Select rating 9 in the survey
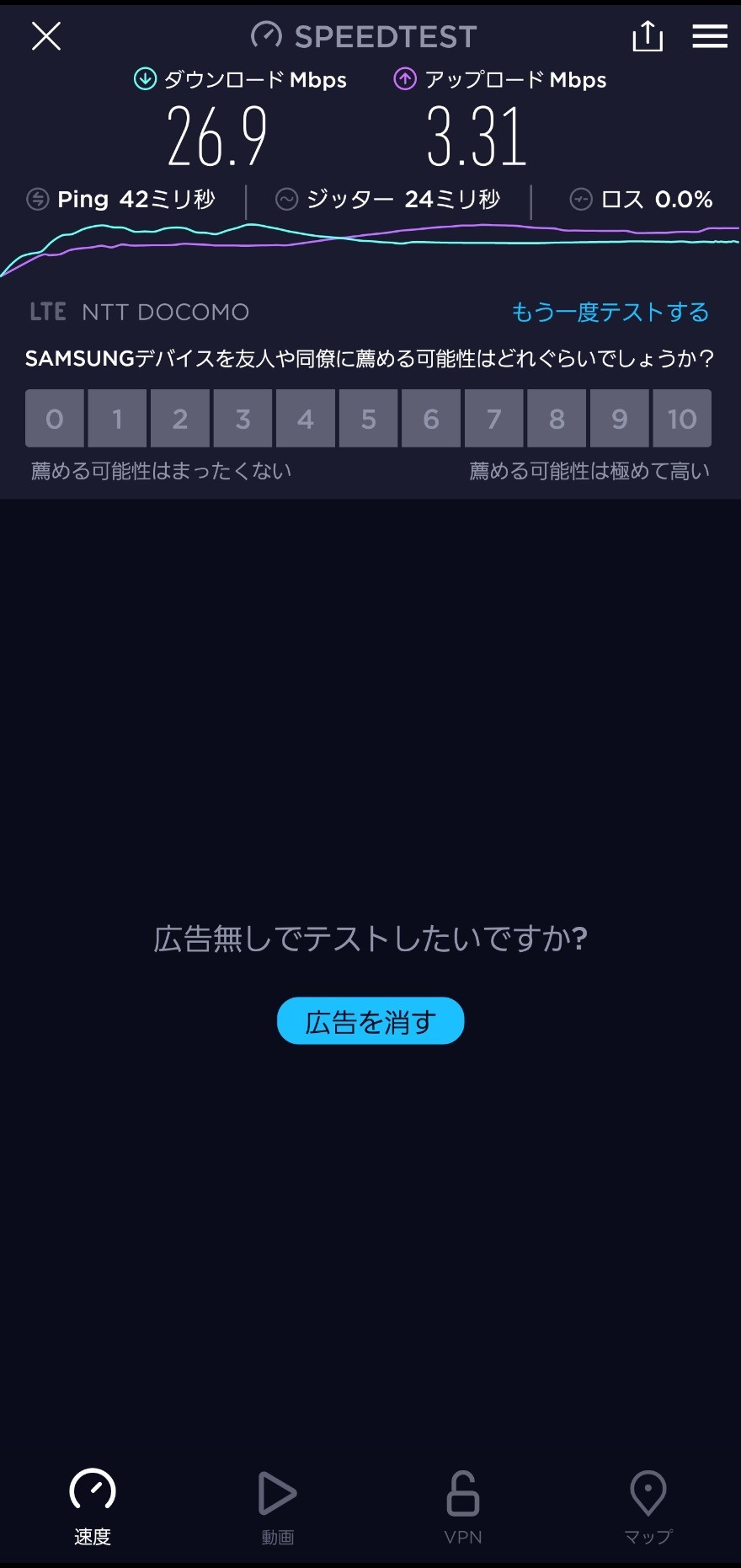Viewport: 741px width, 1568px height. point(620,418)
